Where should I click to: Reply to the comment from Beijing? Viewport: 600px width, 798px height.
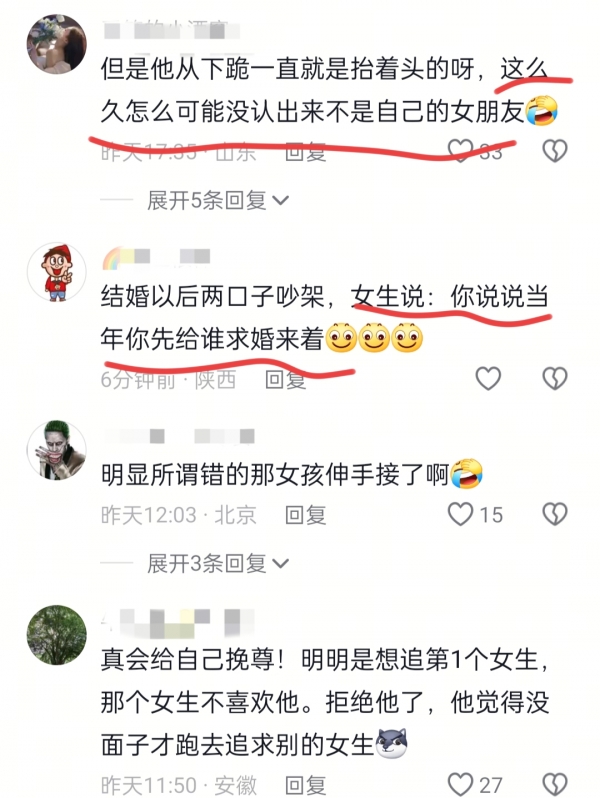(305, 515)
